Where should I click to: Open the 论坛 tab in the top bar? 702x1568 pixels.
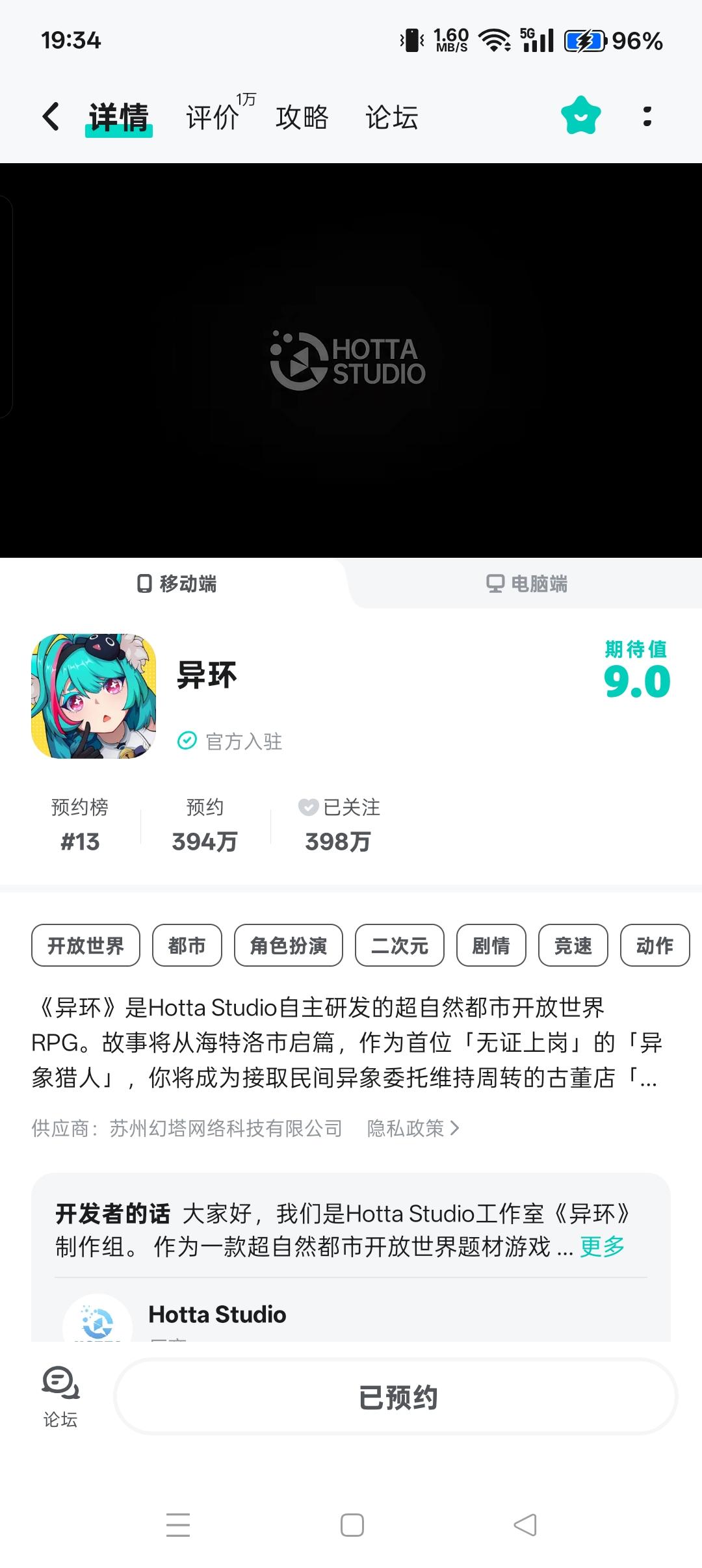(391, 117)
